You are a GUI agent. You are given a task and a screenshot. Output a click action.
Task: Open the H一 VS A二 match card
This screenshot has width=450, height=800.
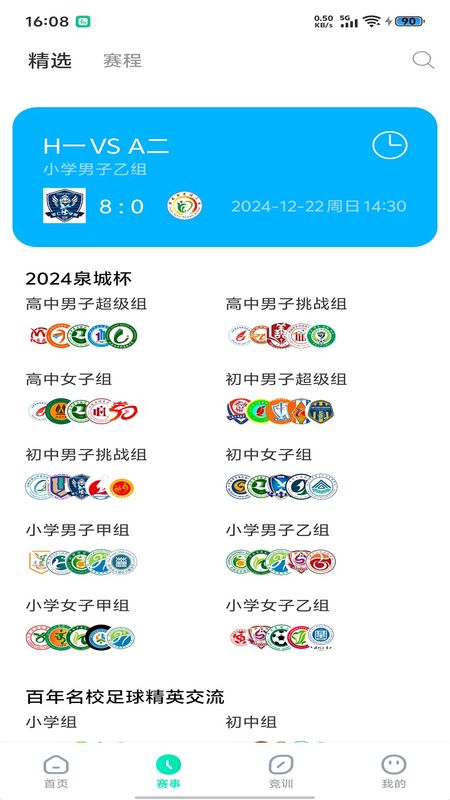(x=225, y=177)
